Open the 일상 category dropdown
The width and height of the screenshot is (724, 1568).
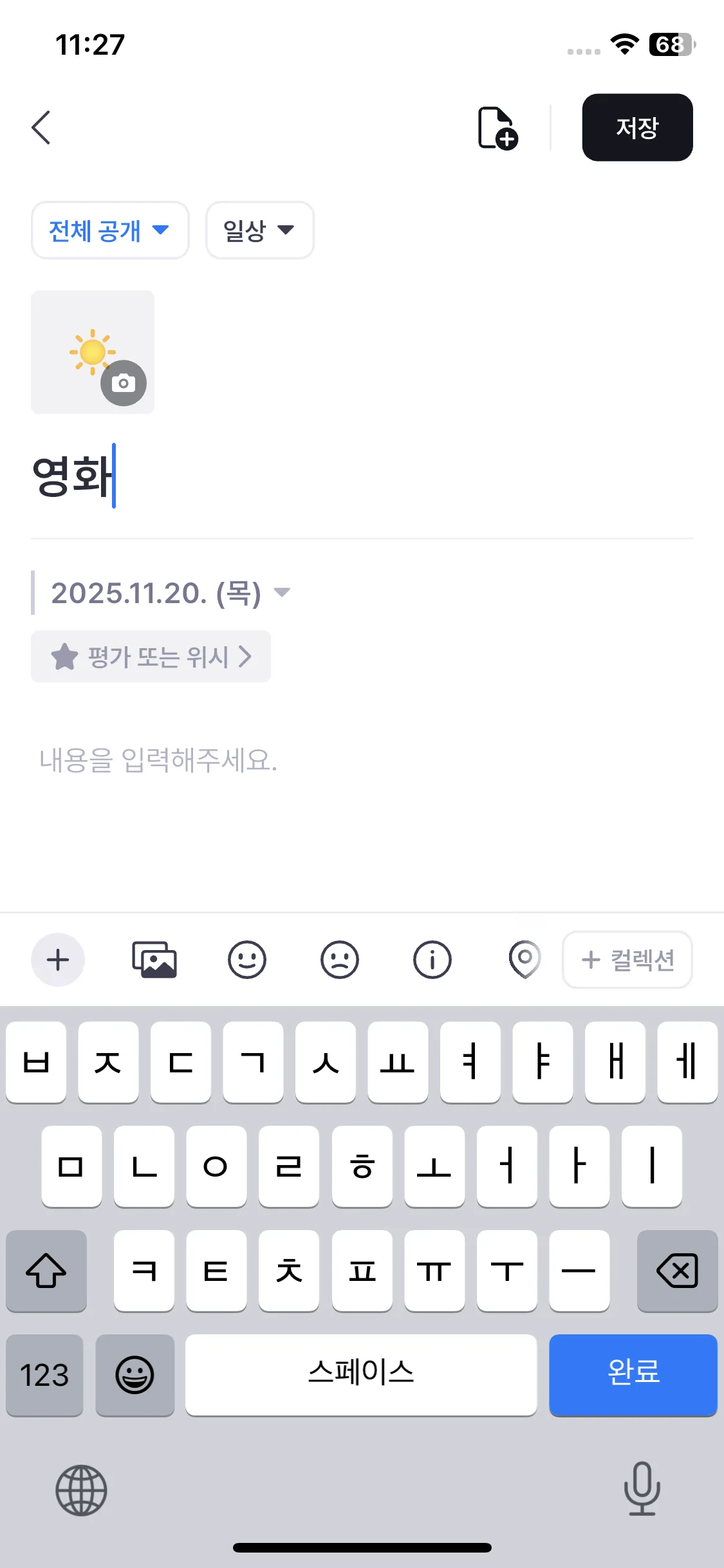point(258,230)
